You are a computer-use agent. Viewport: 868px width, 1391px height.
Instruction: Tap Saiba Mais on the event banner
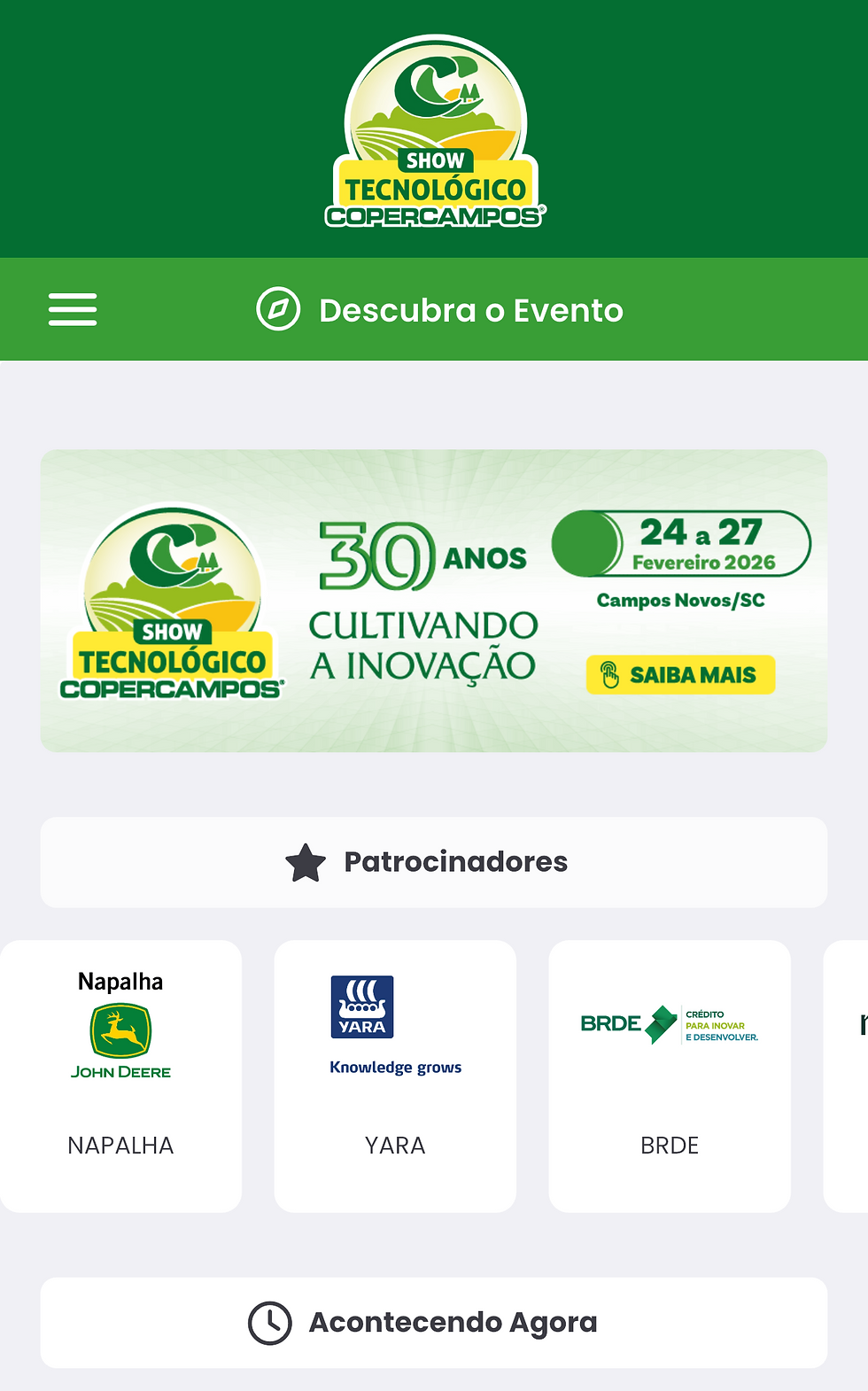[x=680, y=675]
